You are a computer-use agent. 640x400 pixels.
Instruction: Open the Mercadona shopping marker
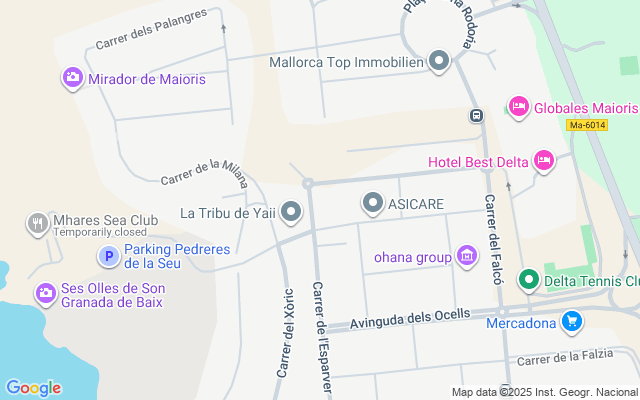572,322
